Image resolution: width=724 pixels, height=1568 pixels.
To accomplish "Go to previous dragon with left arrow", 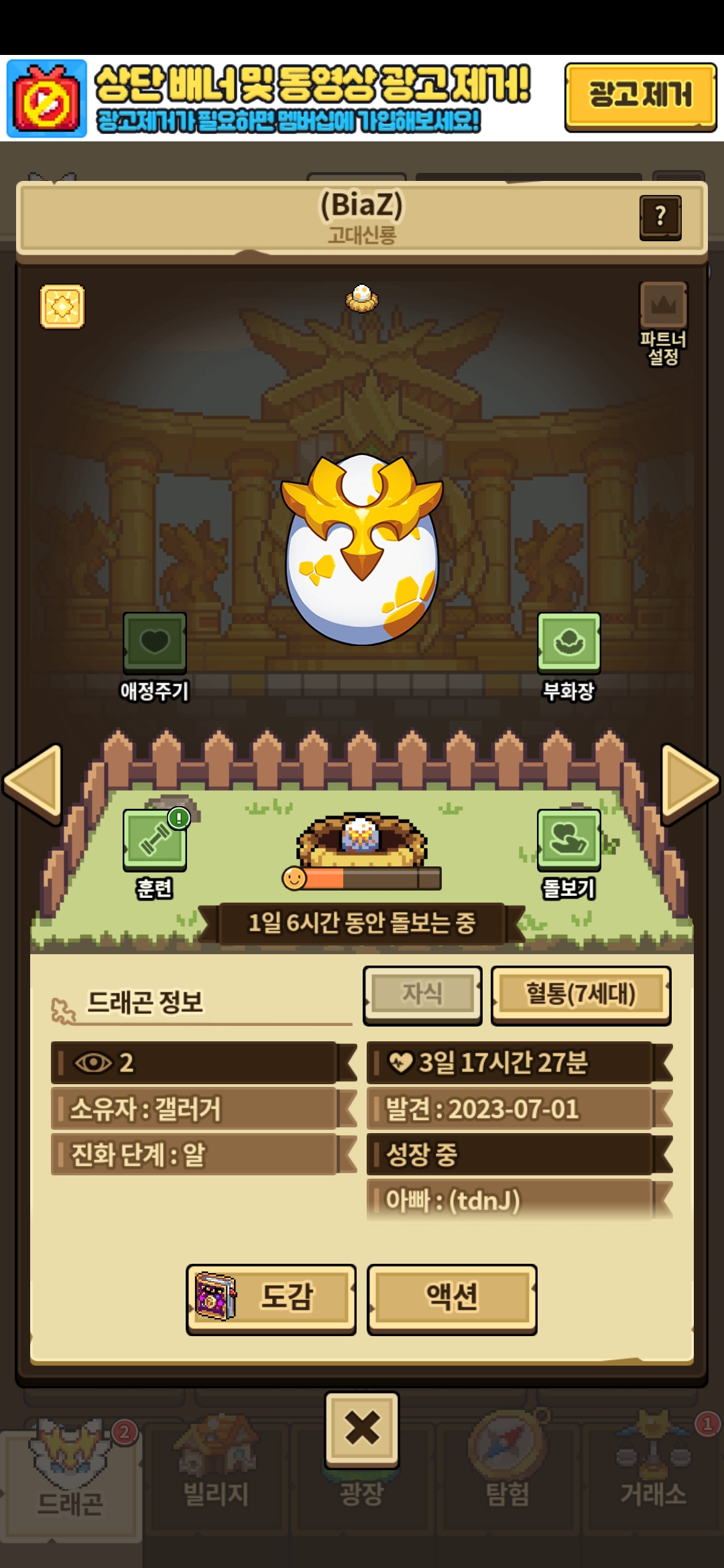I will tap(34, 782).
